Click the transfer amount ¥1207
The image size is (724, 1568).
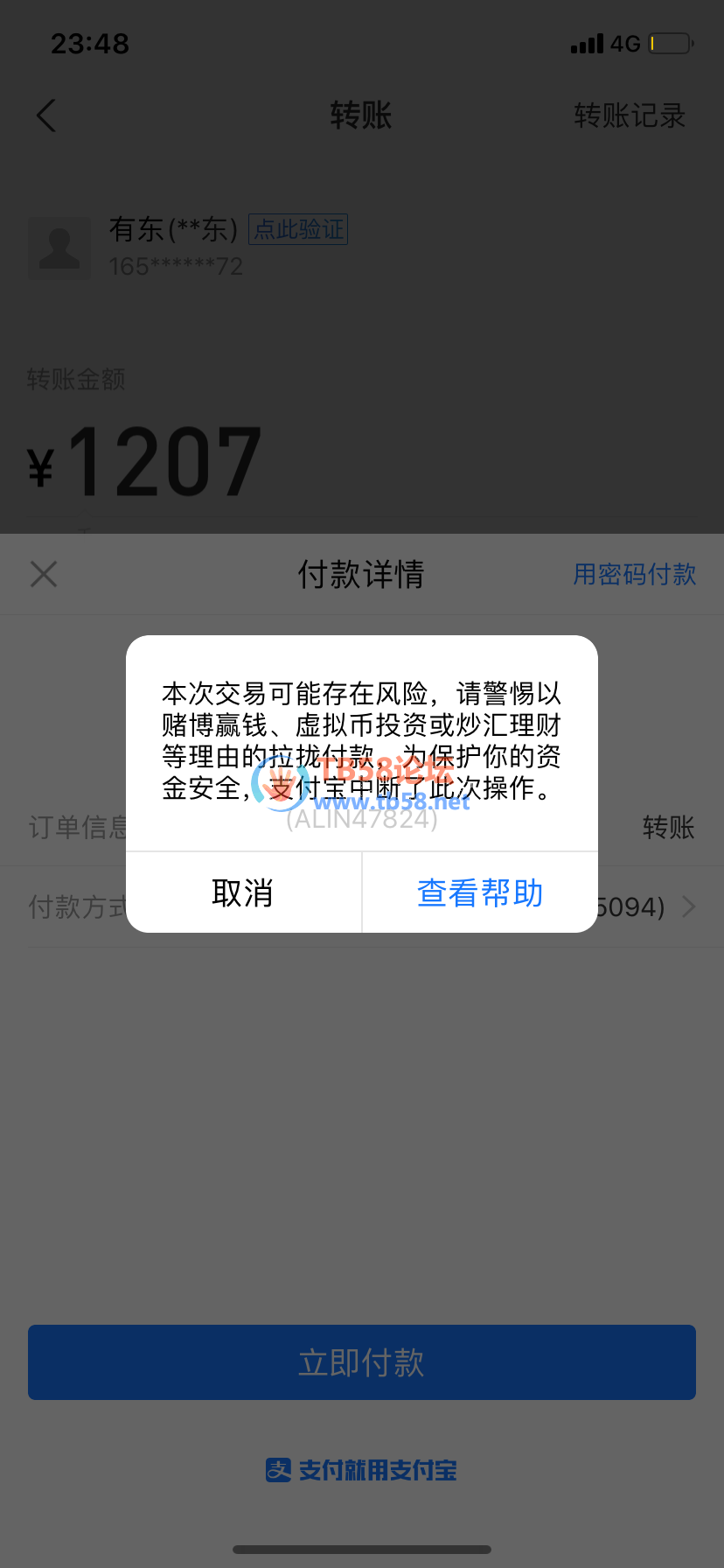[x=144, y=459]
